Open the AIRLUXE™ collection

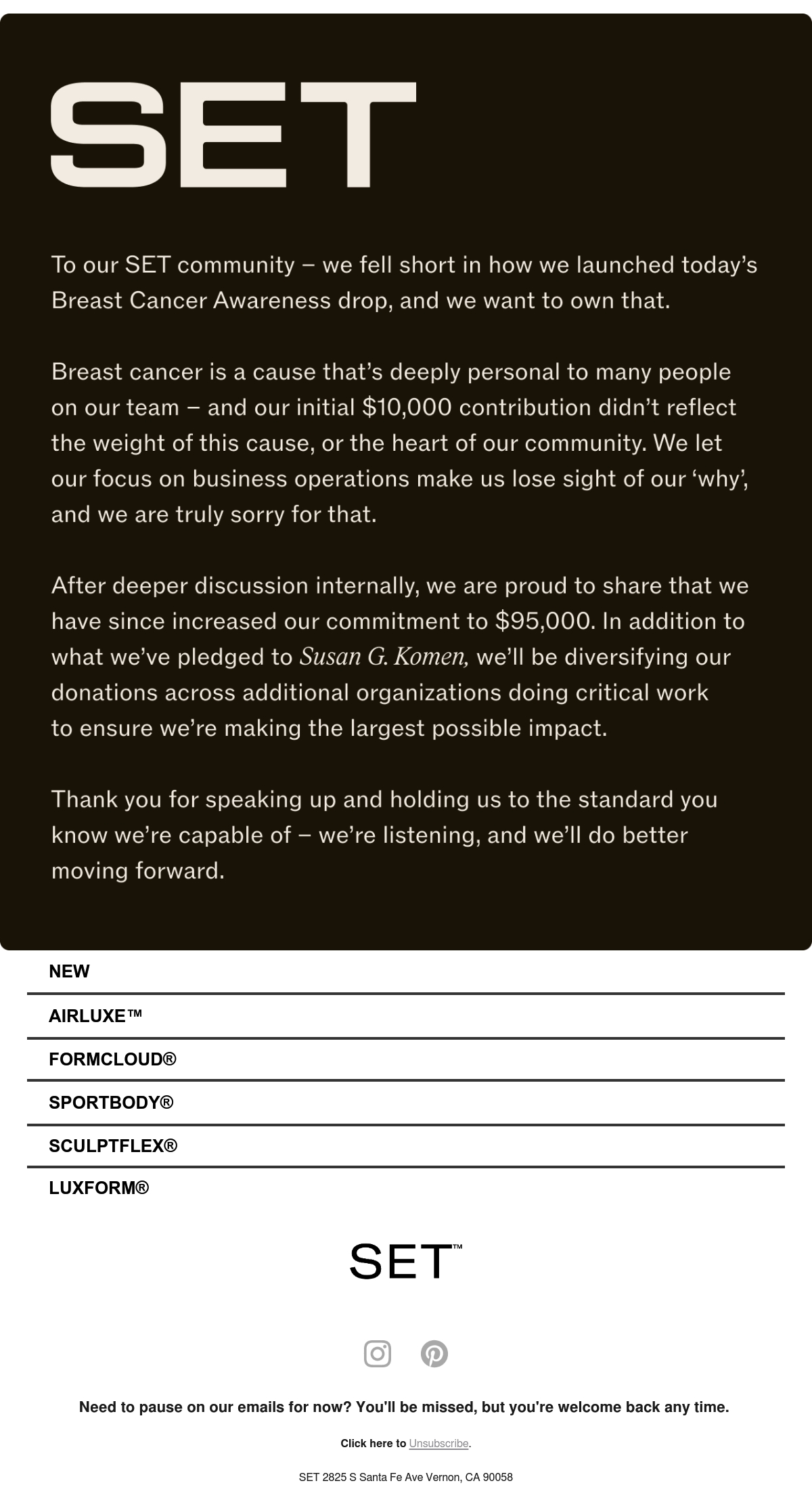coord(95,1015)
